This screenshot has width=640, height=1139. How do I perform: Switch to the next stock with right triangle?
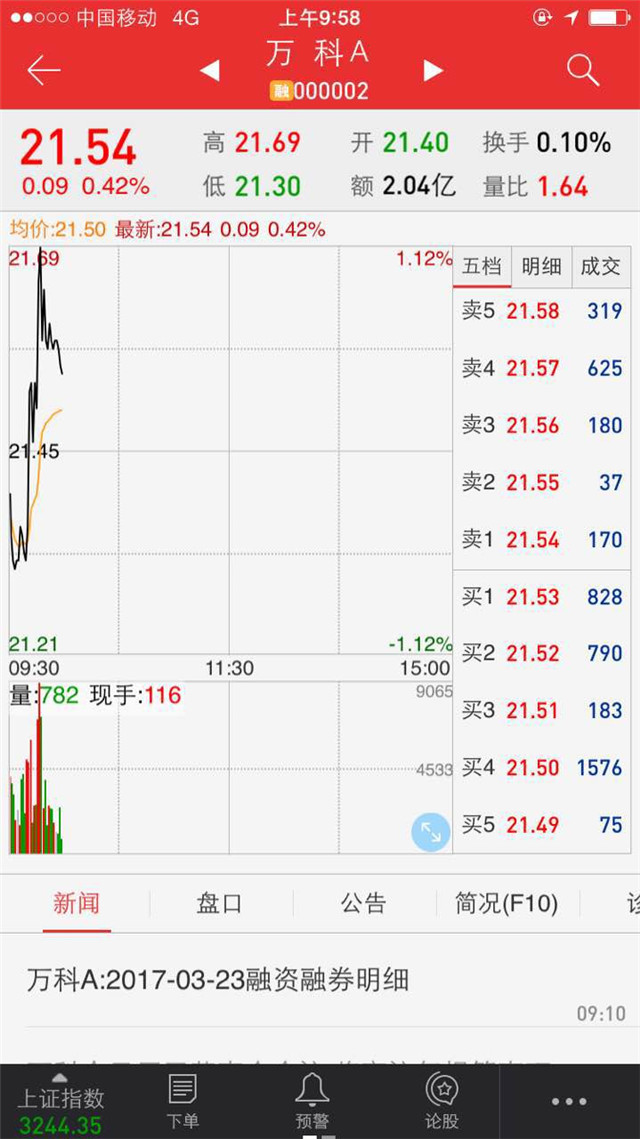434,70
